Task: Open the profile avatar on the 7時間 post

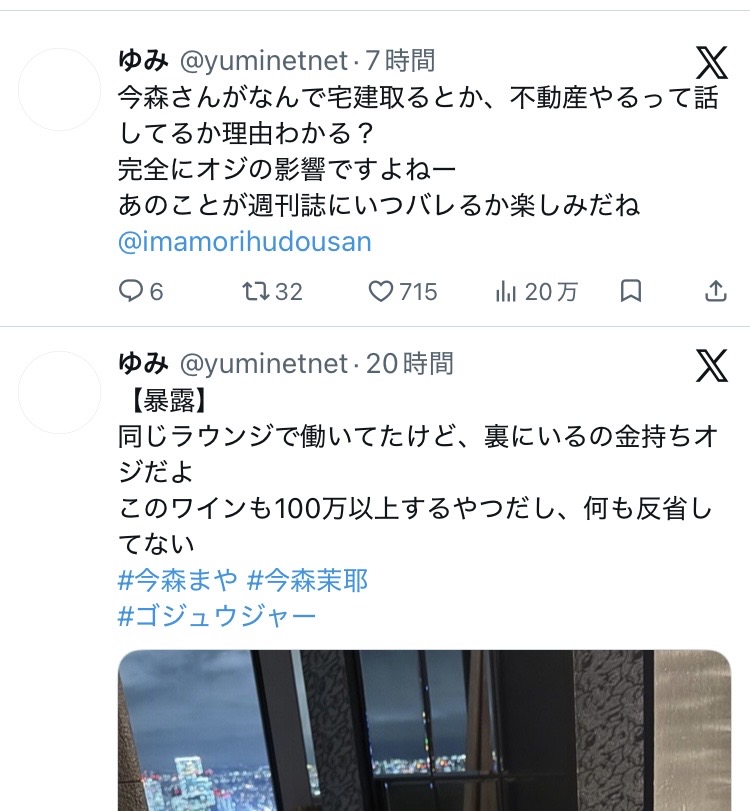Action: 60,89
